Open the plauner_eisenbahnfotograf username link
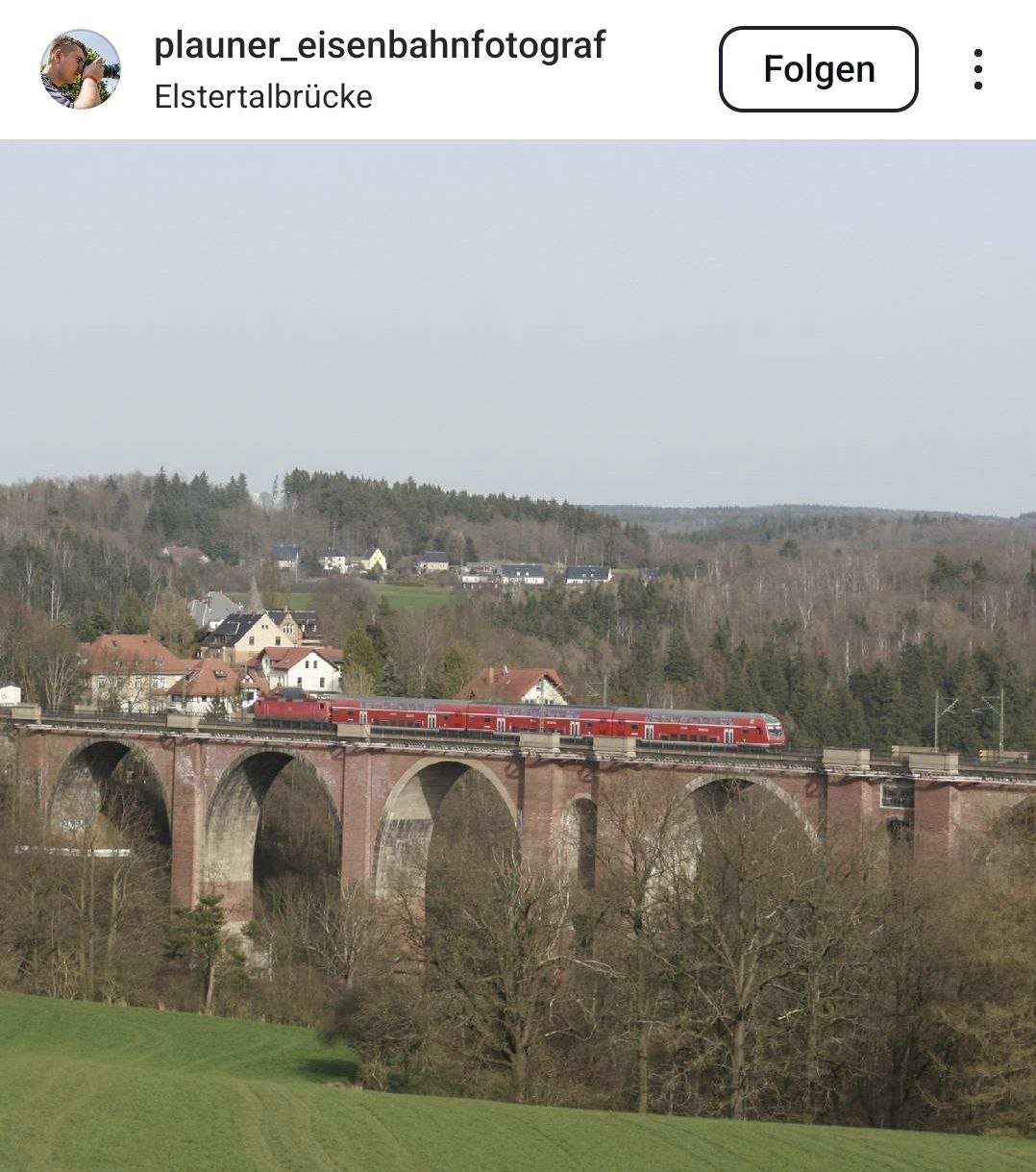This screenshot has height=1172, width=1036. point(380,45)
